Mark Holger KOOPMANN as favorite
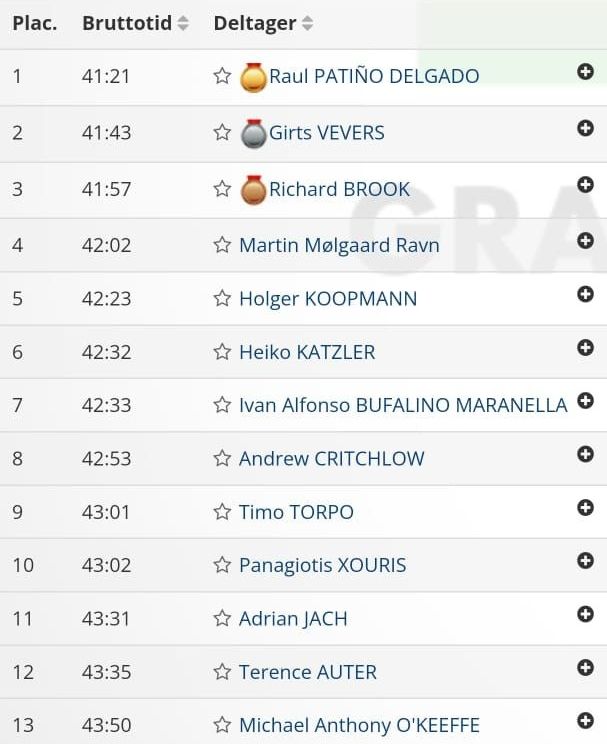This screenshot has width=607, height=744. click(222, 298)
